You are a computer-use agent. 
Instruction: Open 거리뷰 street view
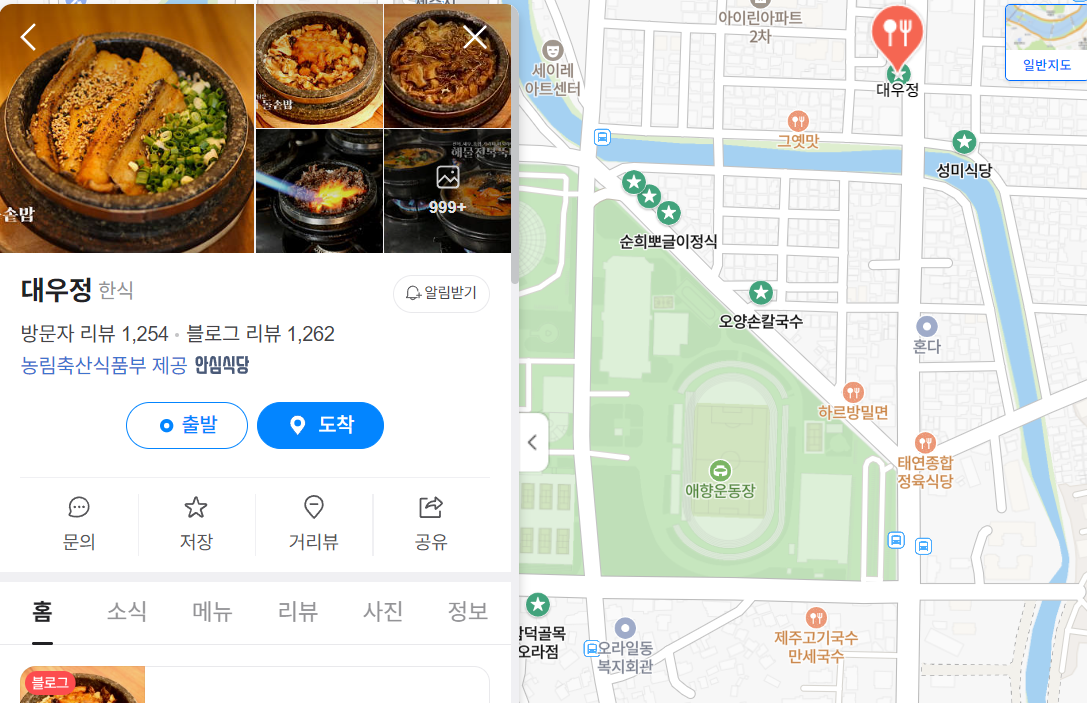click(314, 524)
